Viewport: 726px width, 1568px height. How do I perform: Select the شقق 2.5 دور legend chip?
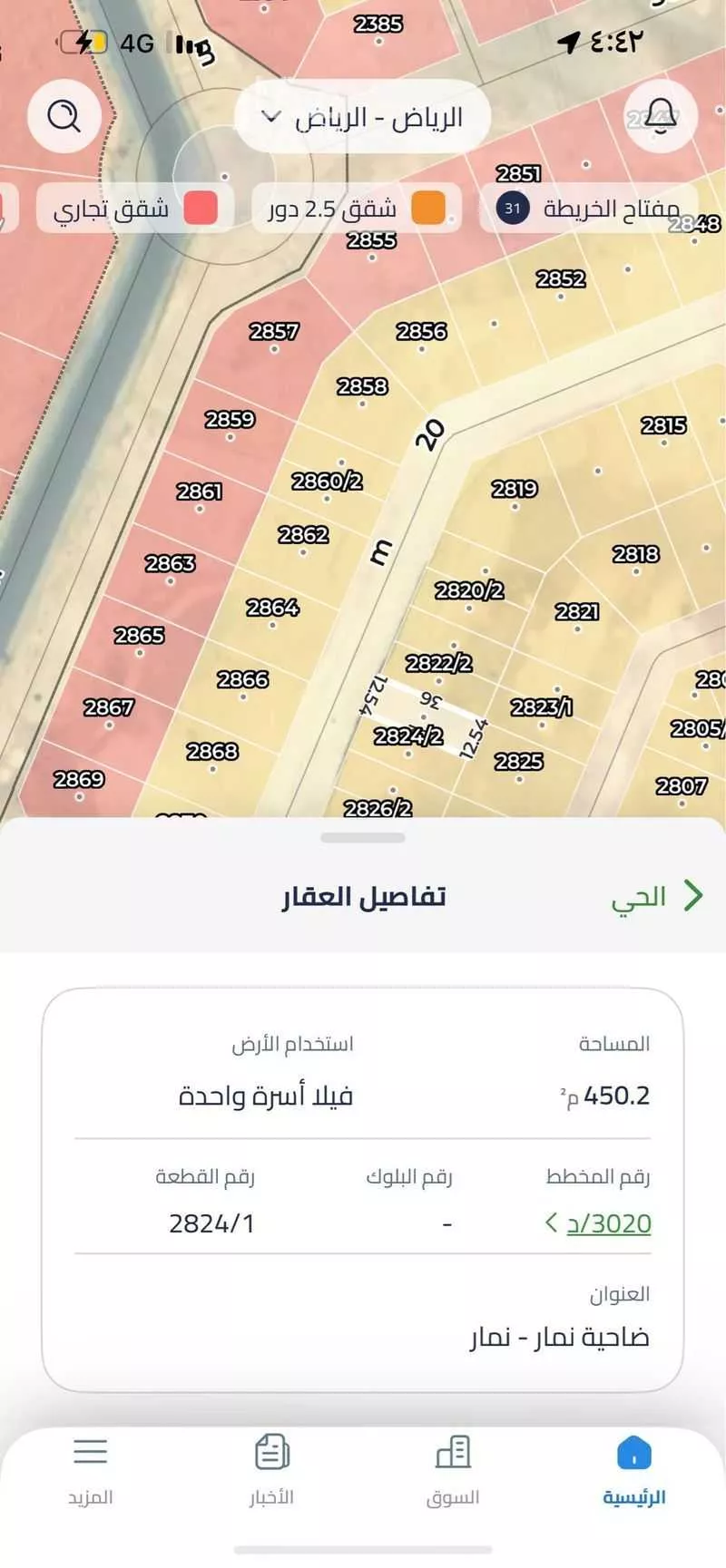(356, 209)
